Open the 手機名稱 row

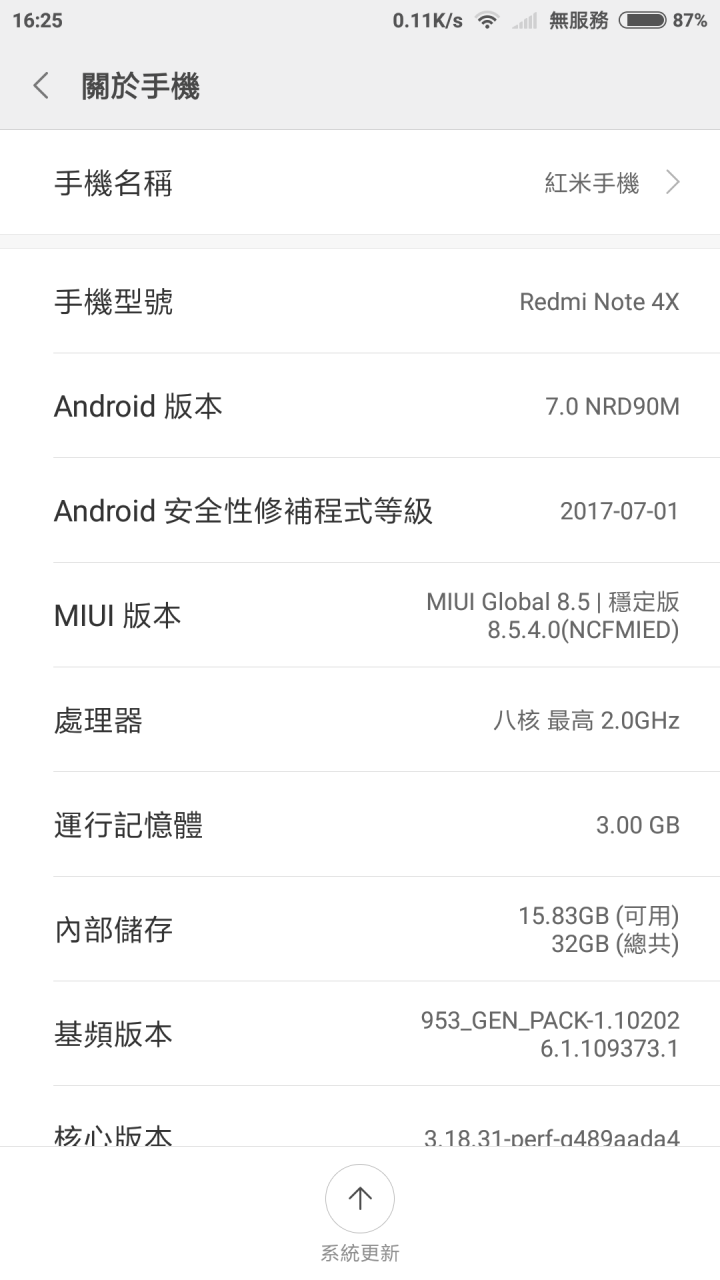point(360,183)
